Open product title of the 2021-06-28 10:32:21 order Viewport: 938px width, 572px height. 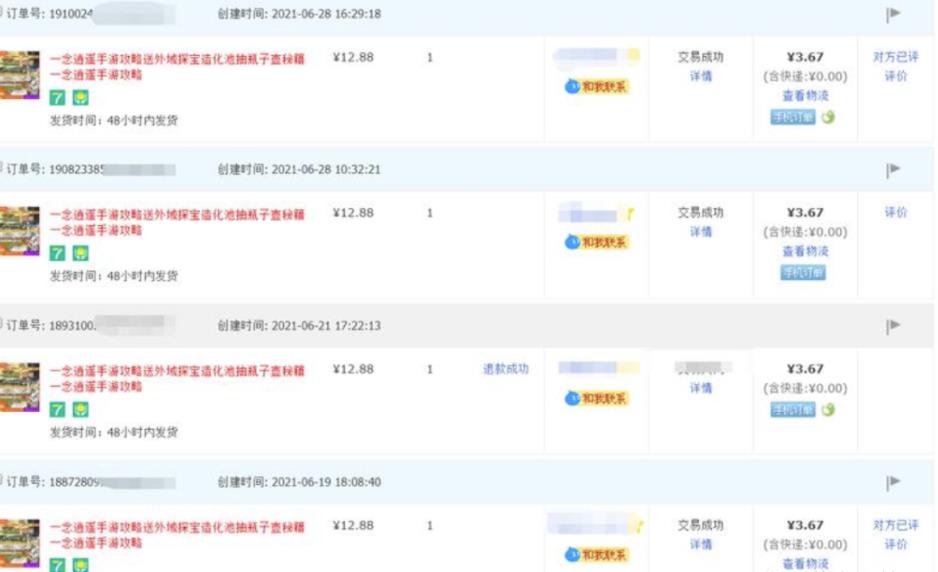(x=177, y=214)
